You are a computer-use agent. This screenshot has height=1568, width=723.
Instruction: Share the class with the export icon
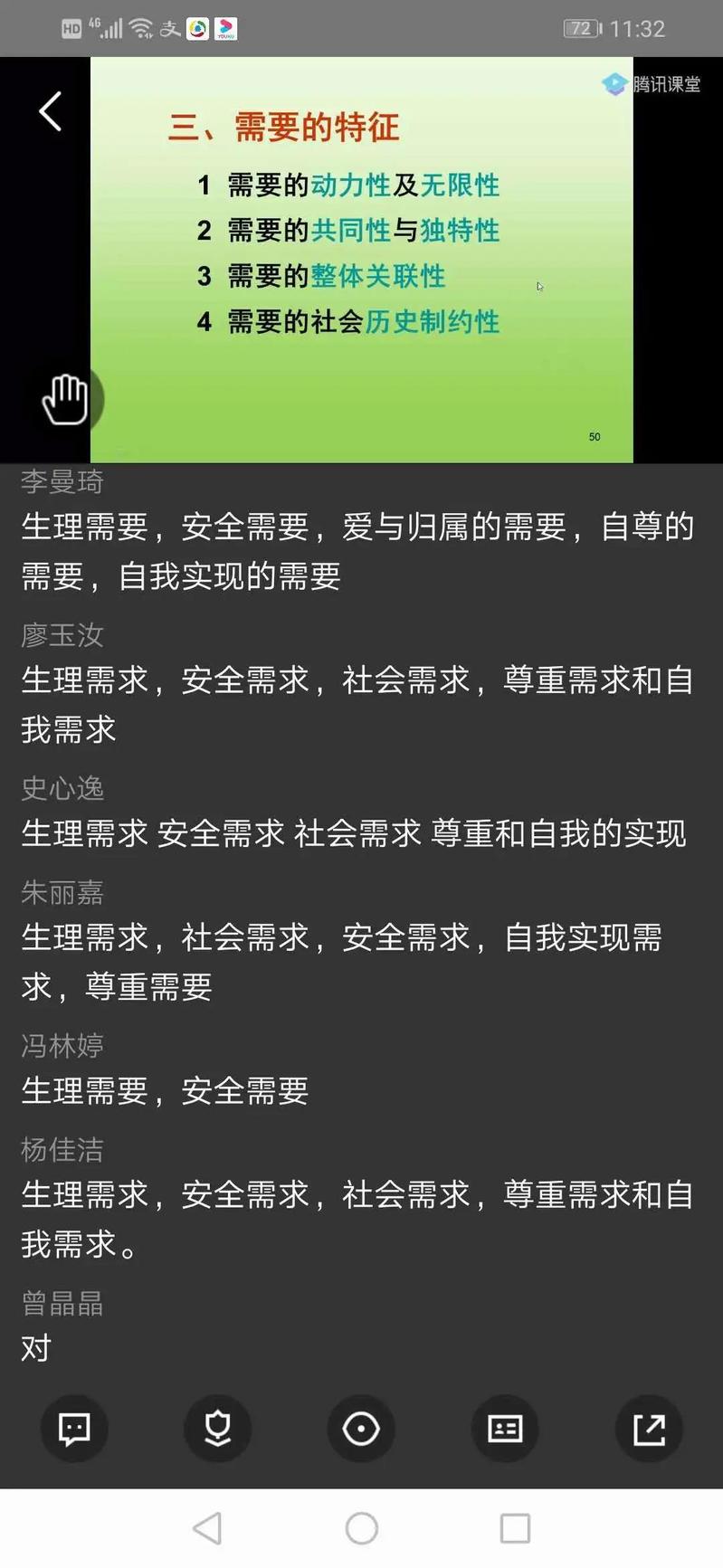pos(649,1429)
